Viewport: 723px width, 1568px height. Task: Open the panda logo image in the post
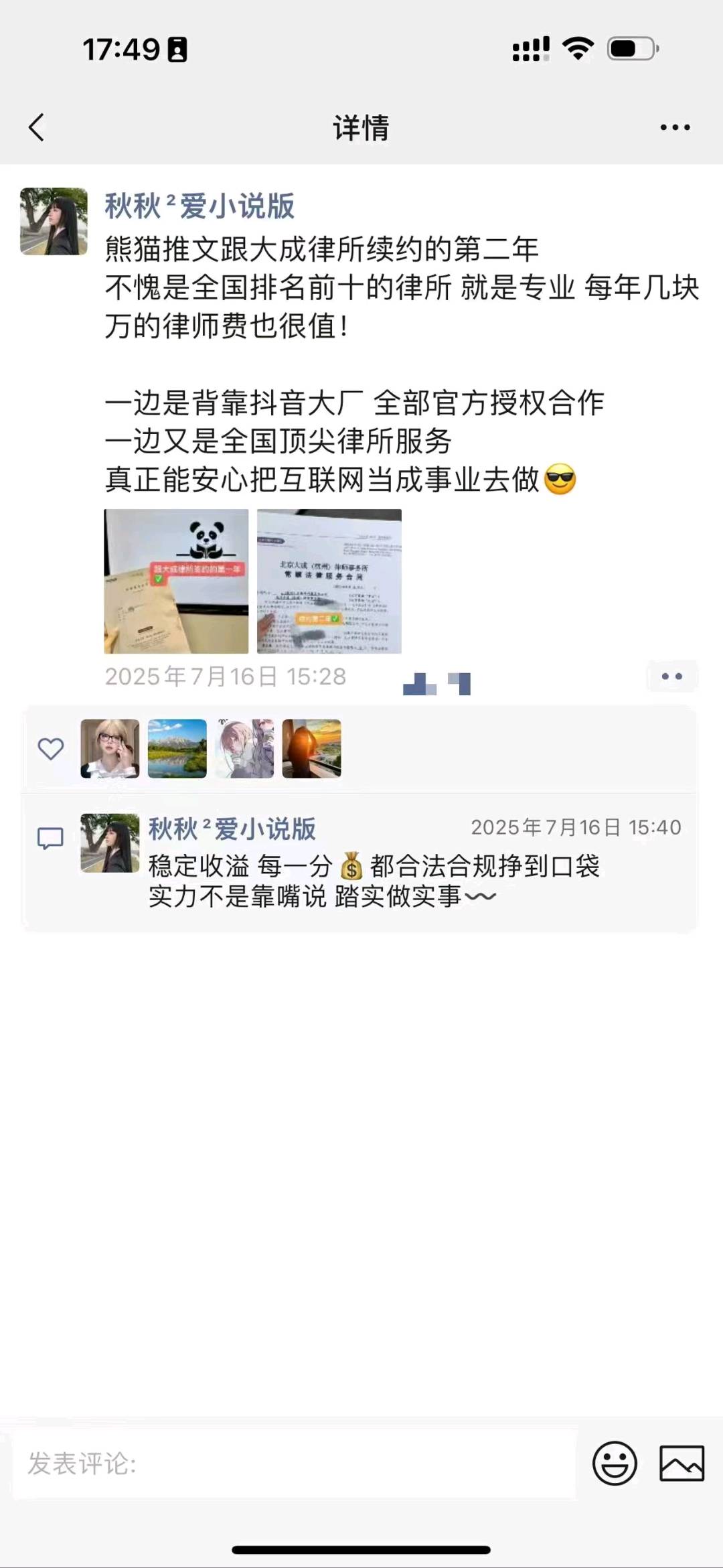[175, 580]
